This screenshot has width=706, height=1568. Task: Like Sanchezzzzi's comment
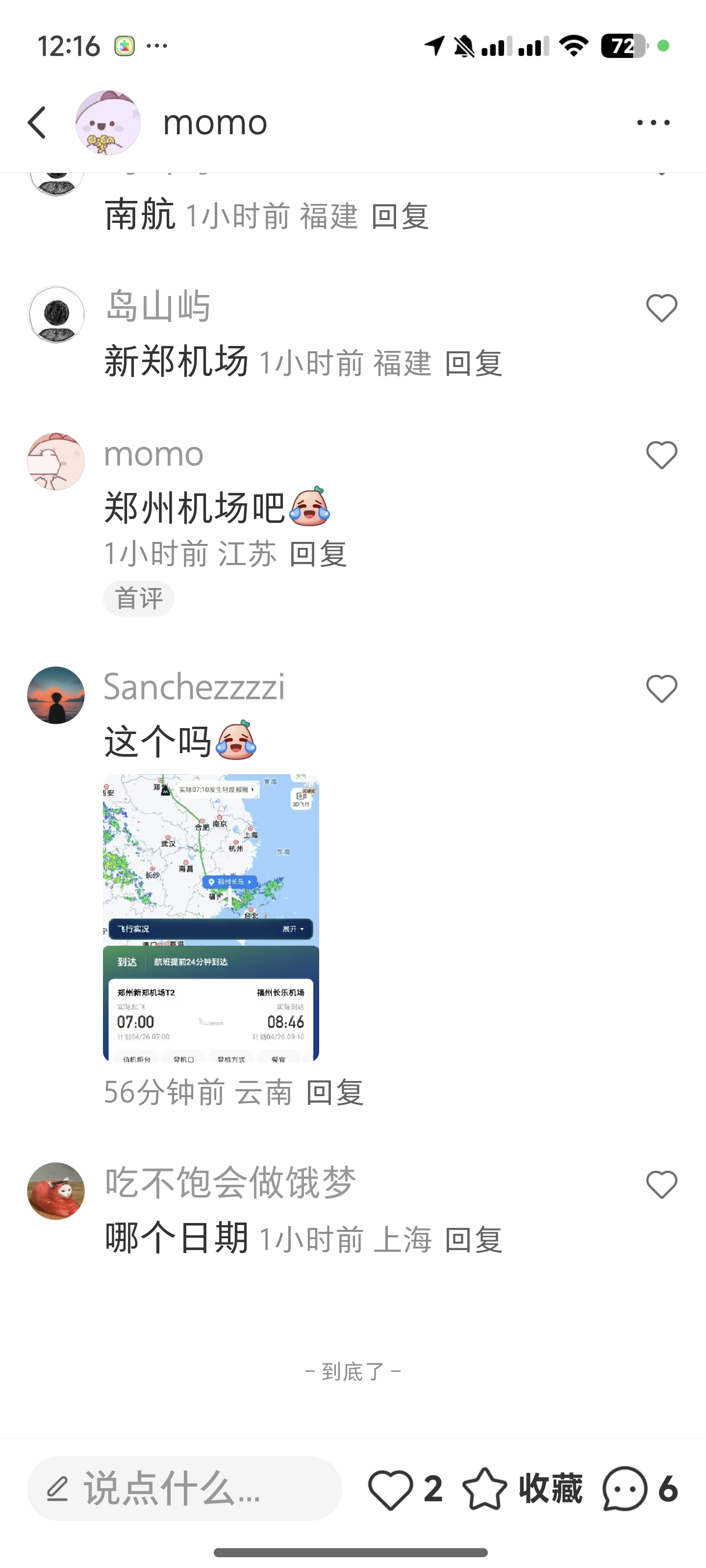tap(661, 689)
